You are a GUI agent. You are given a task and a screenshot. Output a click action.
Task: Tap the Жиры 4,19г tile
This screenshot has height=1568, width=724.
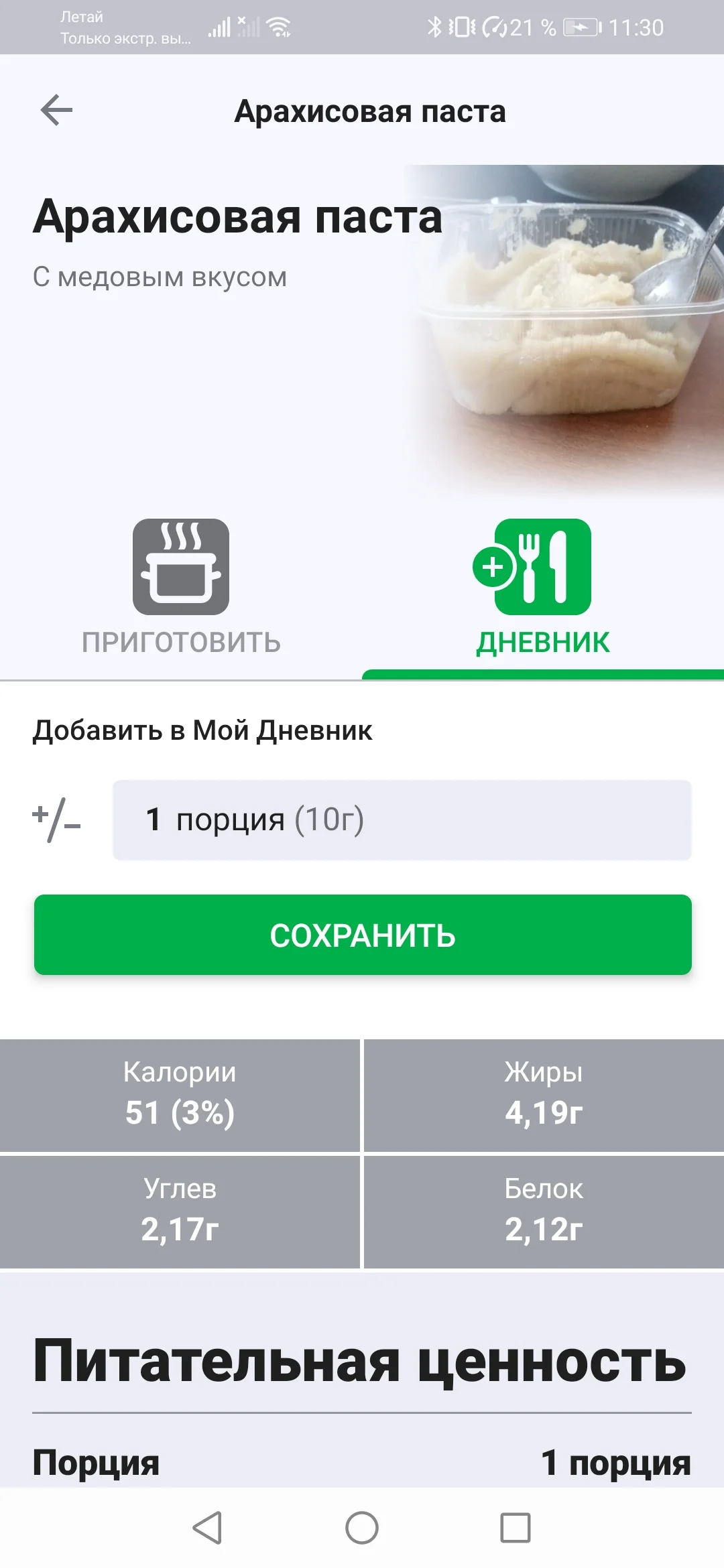543,1092
